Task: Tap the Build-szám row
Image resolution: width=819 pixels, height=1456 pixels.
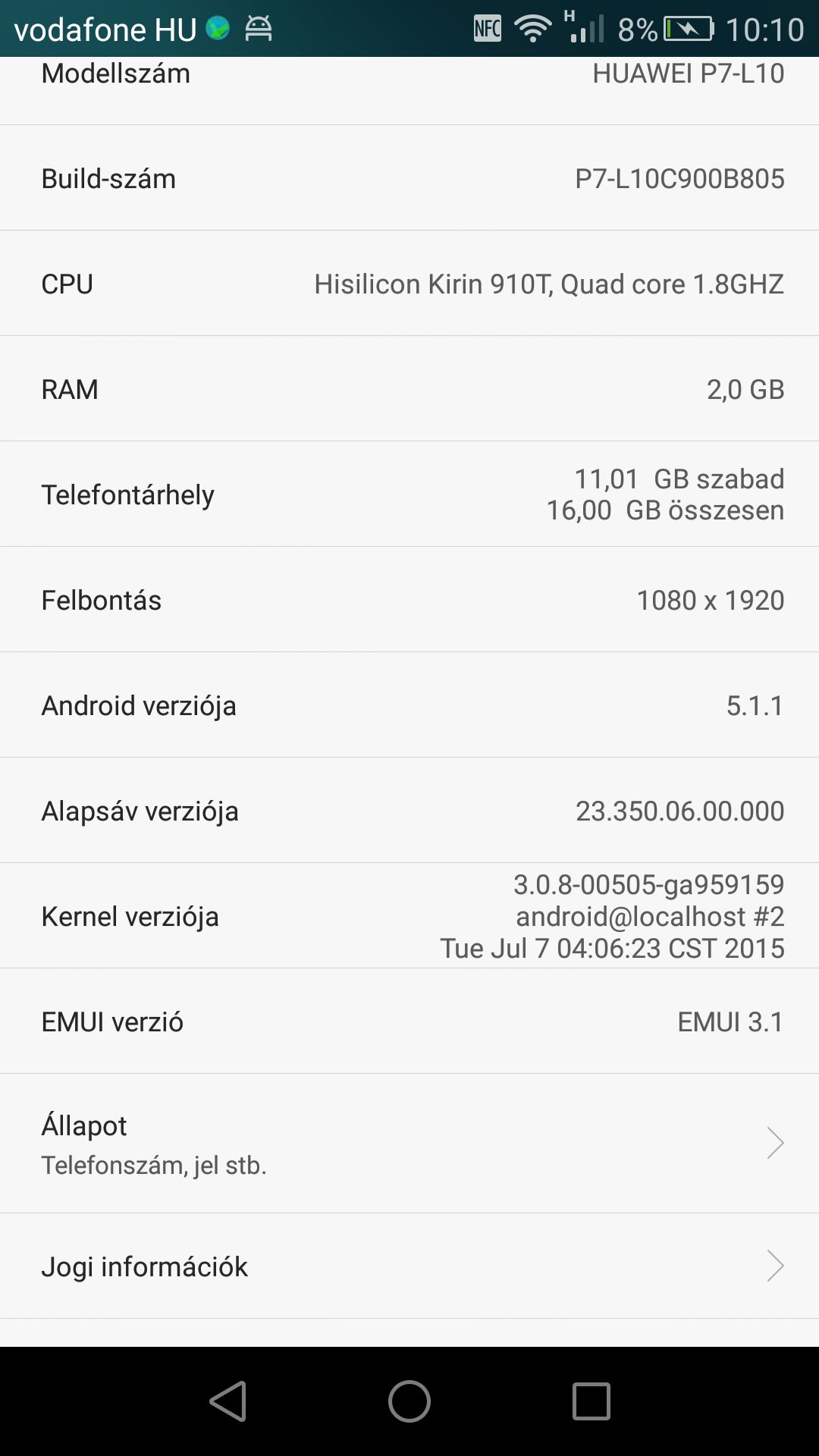Action: 409,178
